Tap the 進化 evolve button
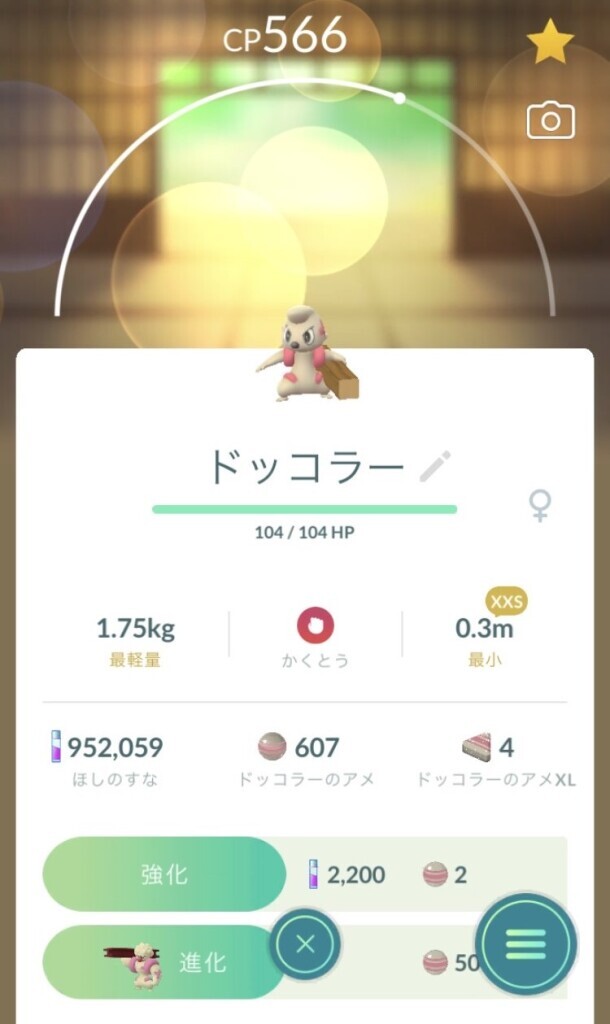The height and width of the screenshot is (1024, 610). coord(165,962)
